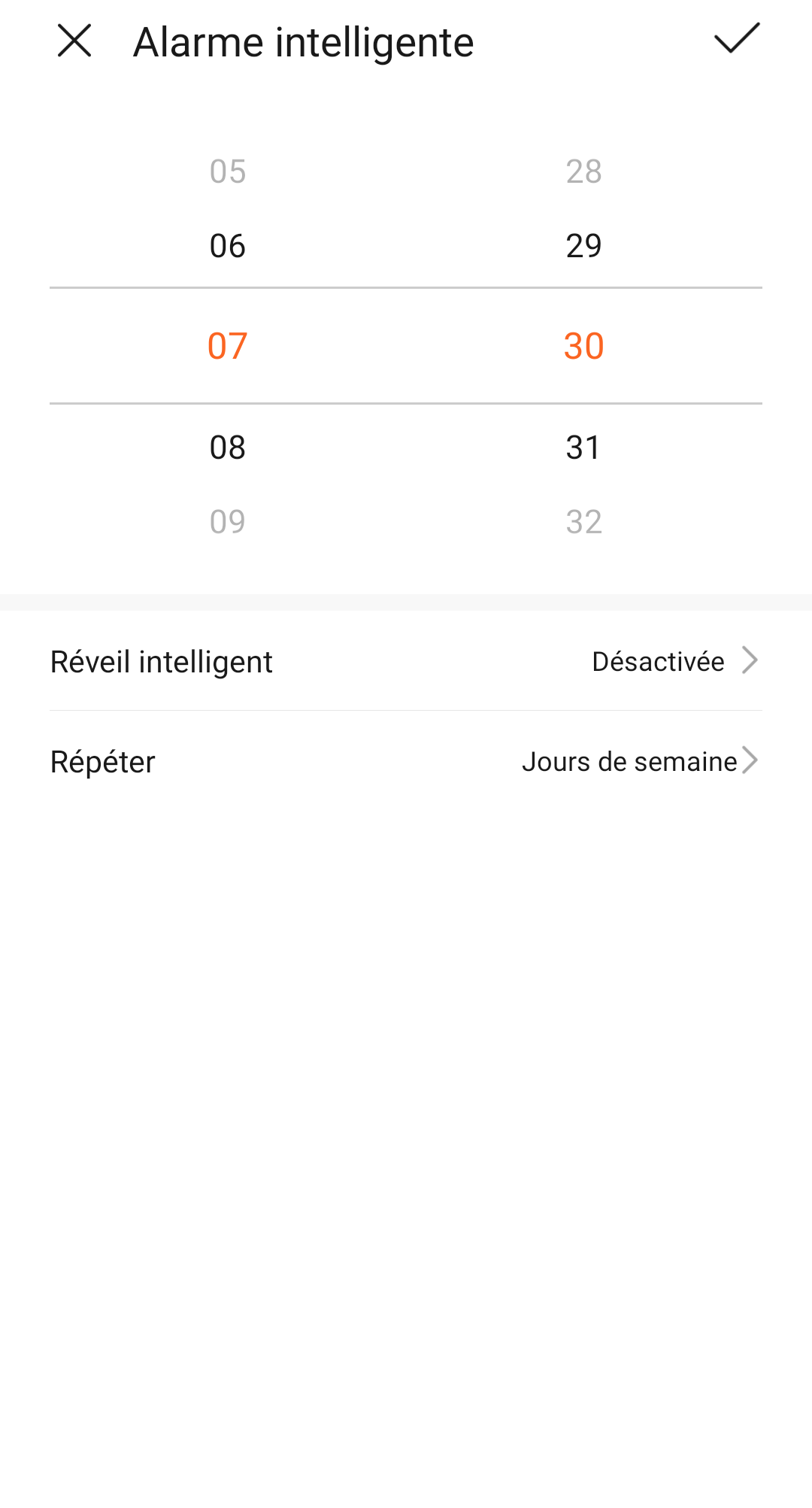Tap the highlighted minute 30
812x1508 pixels.
click(584, 345)
